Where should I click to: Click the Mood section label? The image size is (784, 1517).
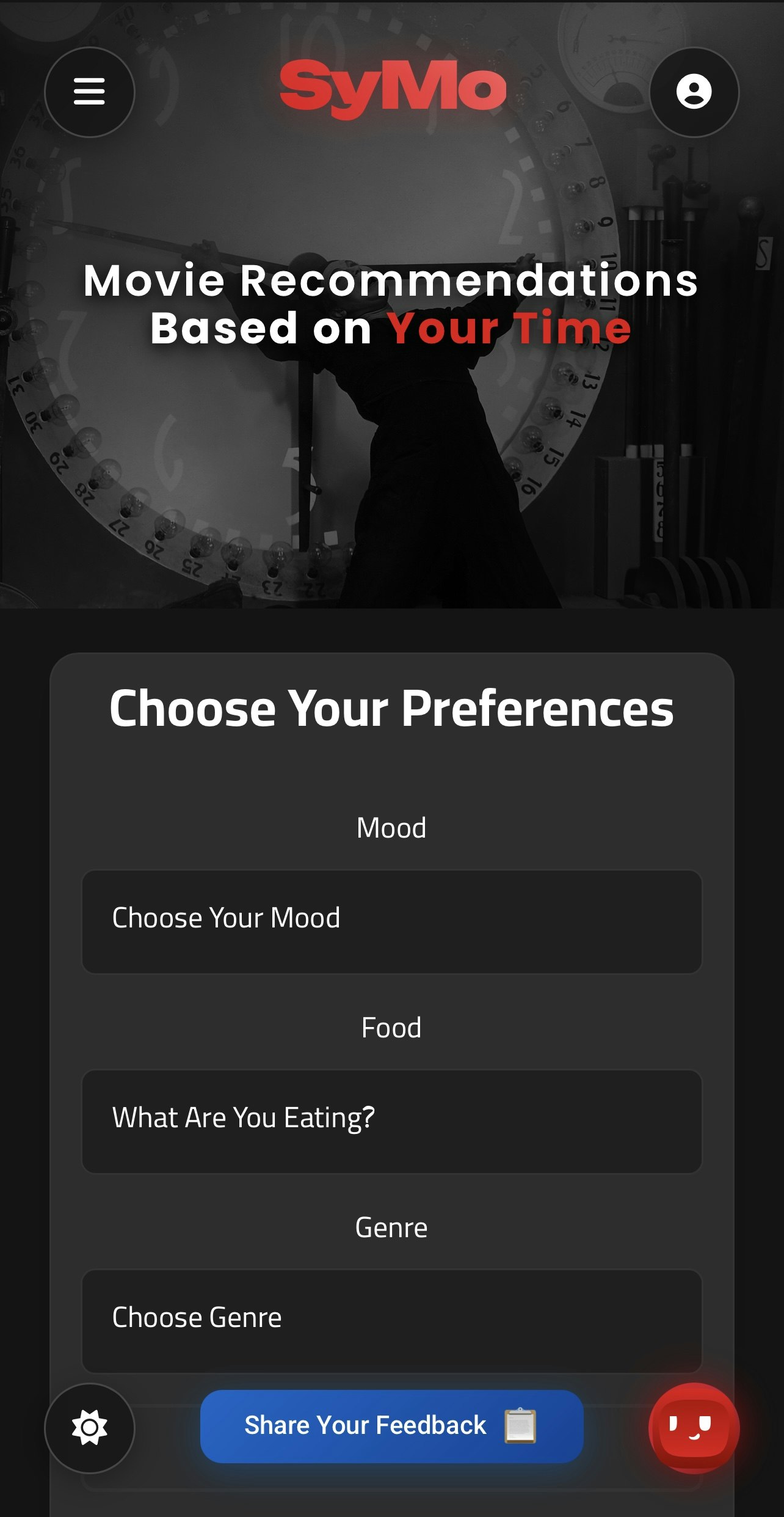pos(391,827)
